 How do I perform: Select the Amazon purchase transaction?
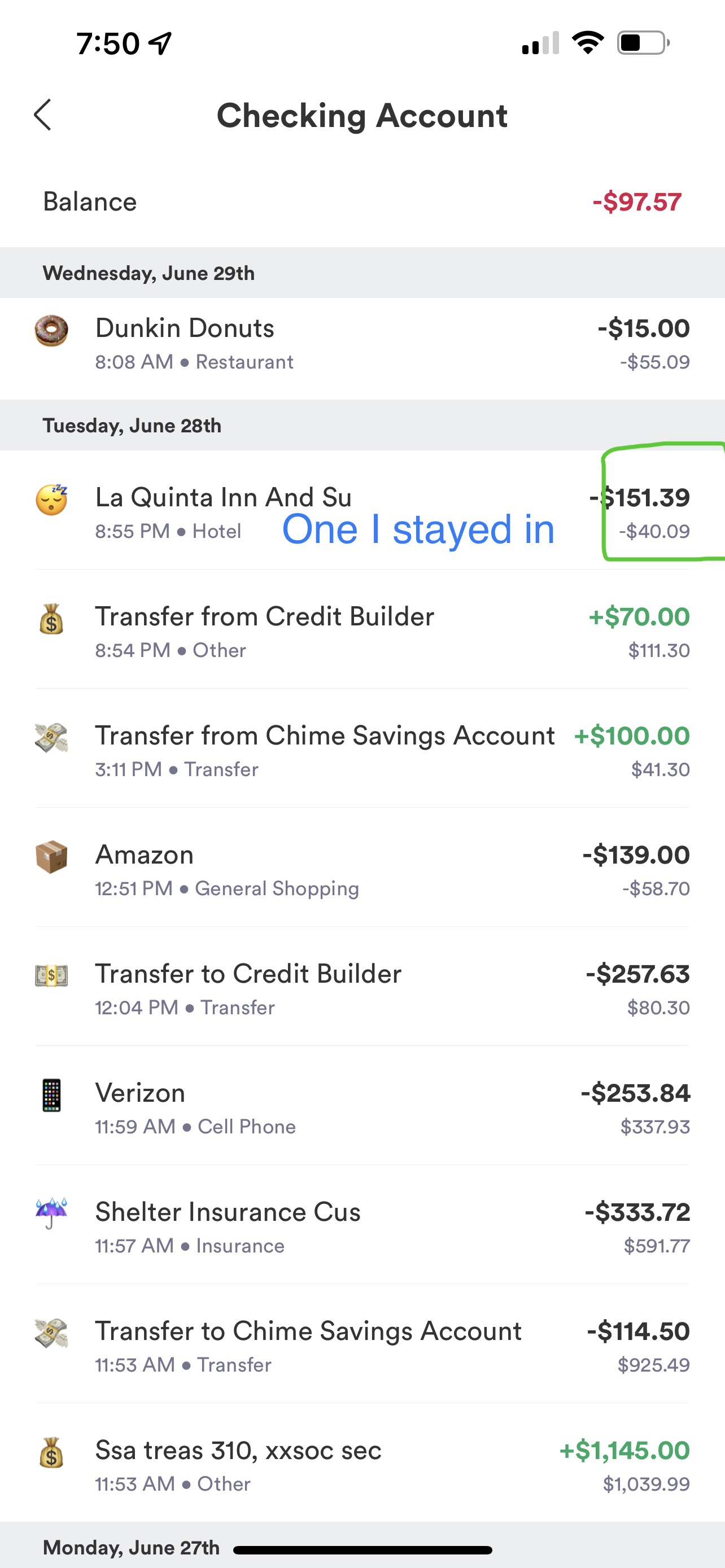tap(361, 870)
